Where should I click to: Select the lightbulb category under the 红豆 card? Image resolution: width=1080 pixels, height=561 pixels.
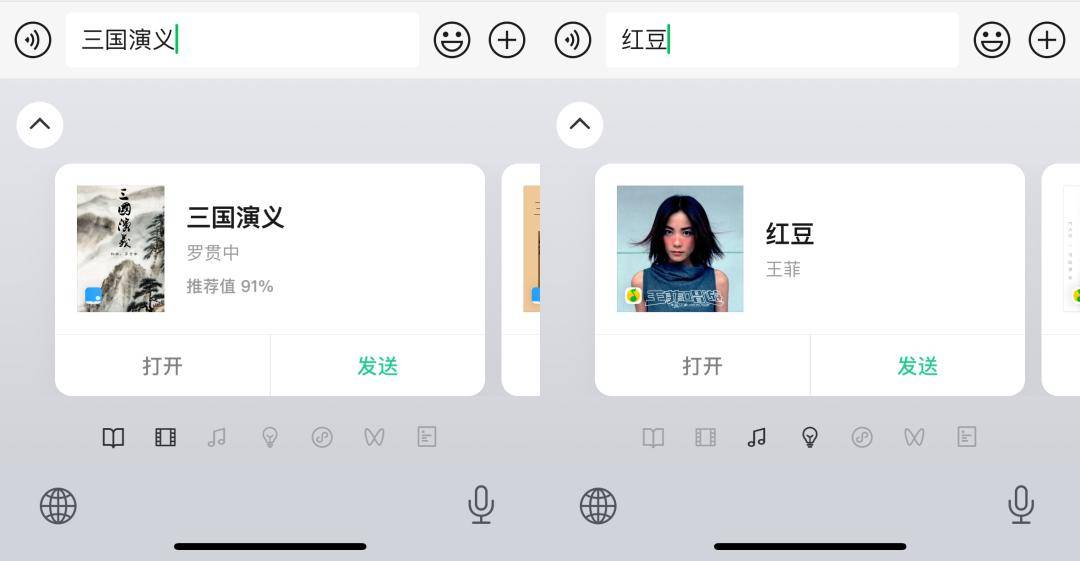click(810, 437)
